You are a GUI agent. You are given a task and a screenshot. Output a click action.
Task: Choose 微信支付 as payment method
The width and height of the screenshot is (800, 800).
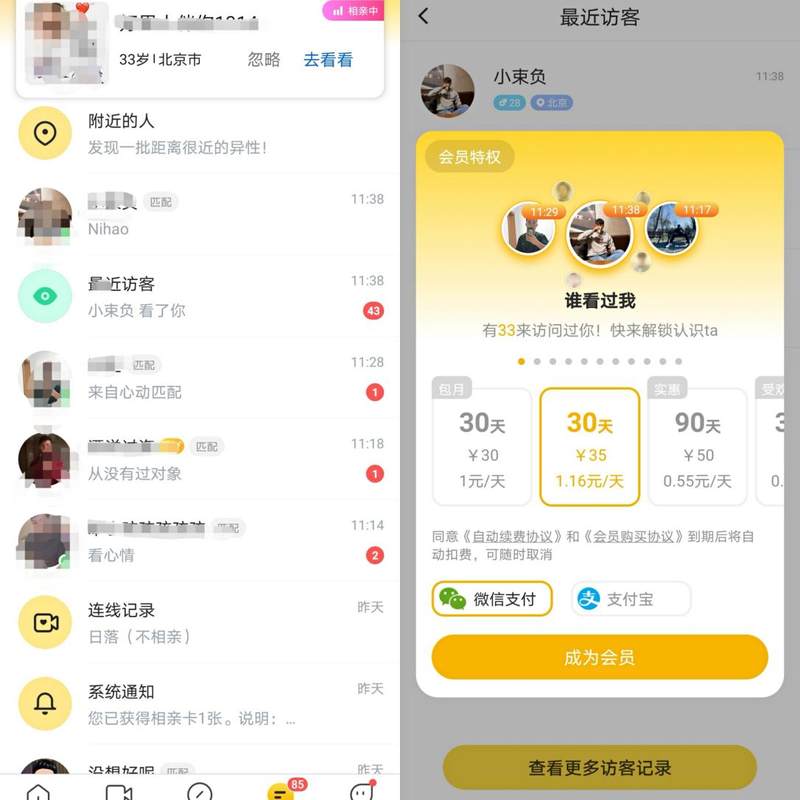(492, 599)
